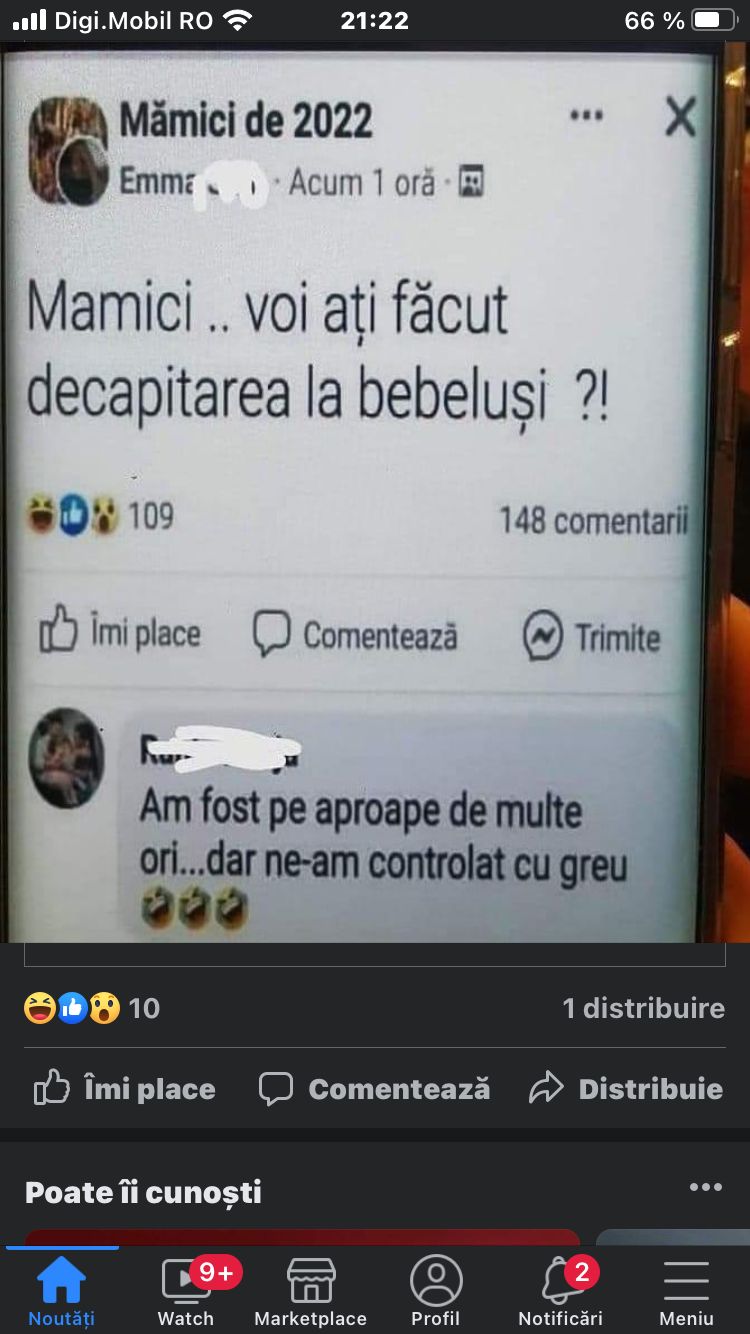Open the Marketplace tab

coord(311,1292)
